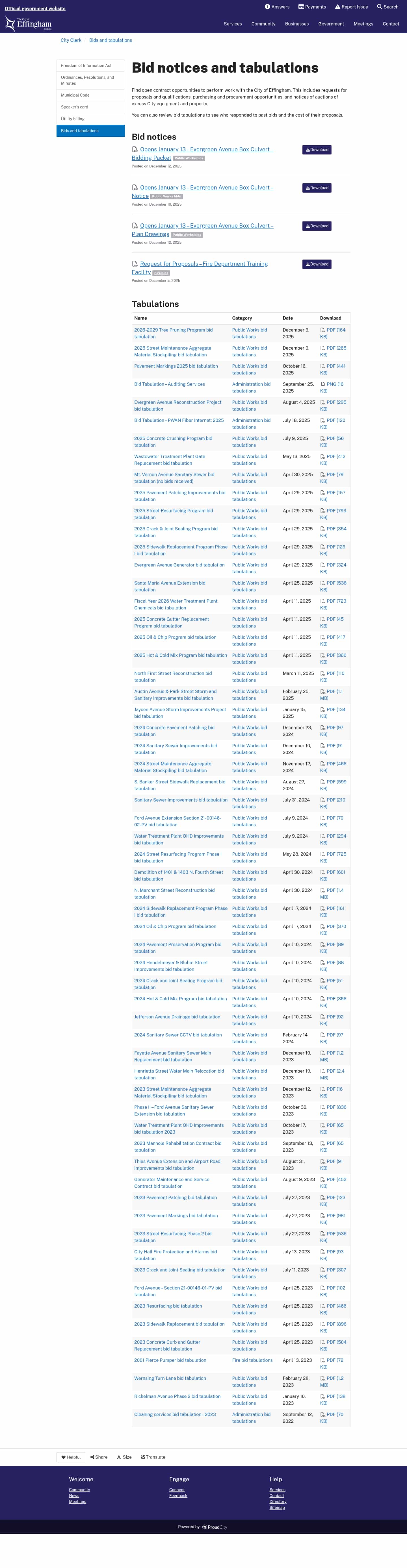Viewport: 407px width, 1568px height.
Task: Open the Translate option
Action: click(x=153, y=1457)
